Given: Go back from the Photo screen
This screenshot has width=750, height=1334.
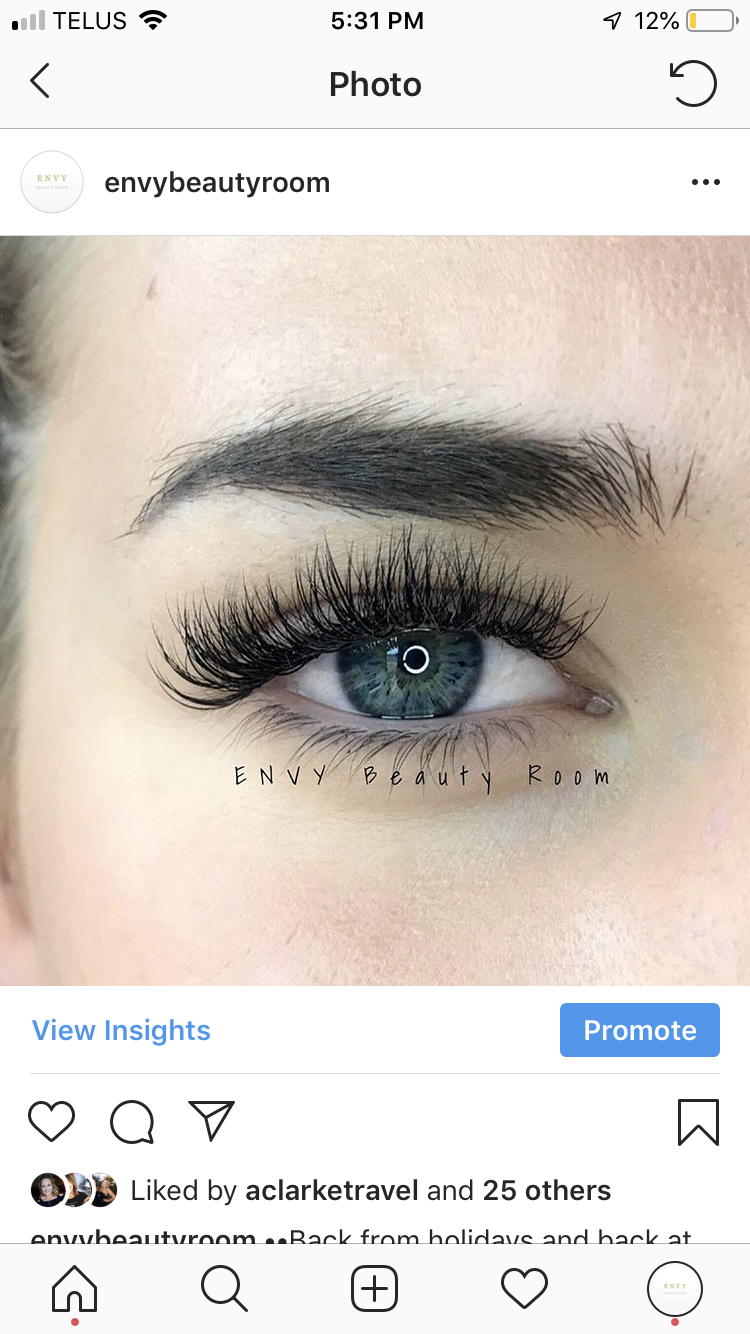Looking at the screenshot, I should tap(40, 82).
